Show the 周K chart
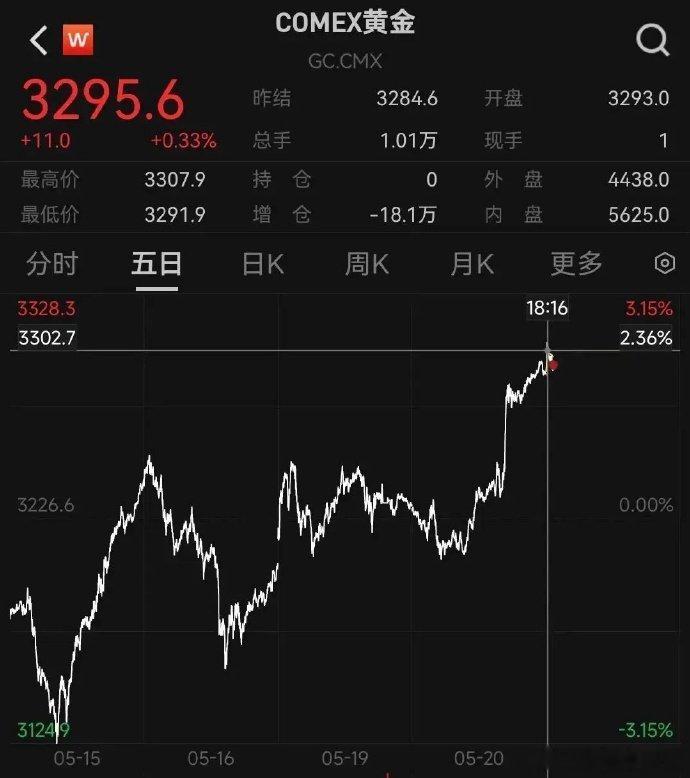 click(367, 264)
